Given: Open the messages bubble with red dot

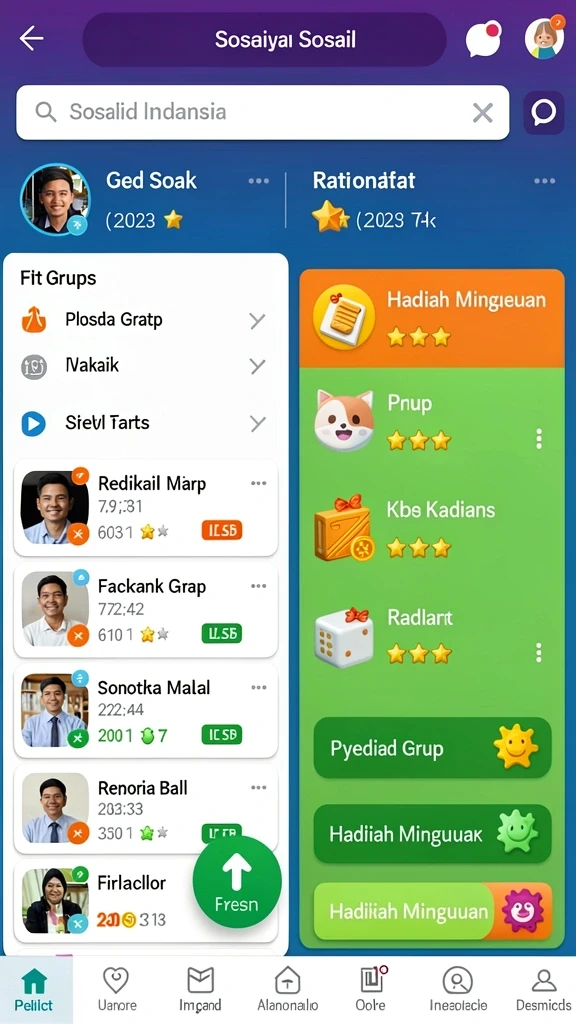Looking at the screenshot, I should [484, 39].
